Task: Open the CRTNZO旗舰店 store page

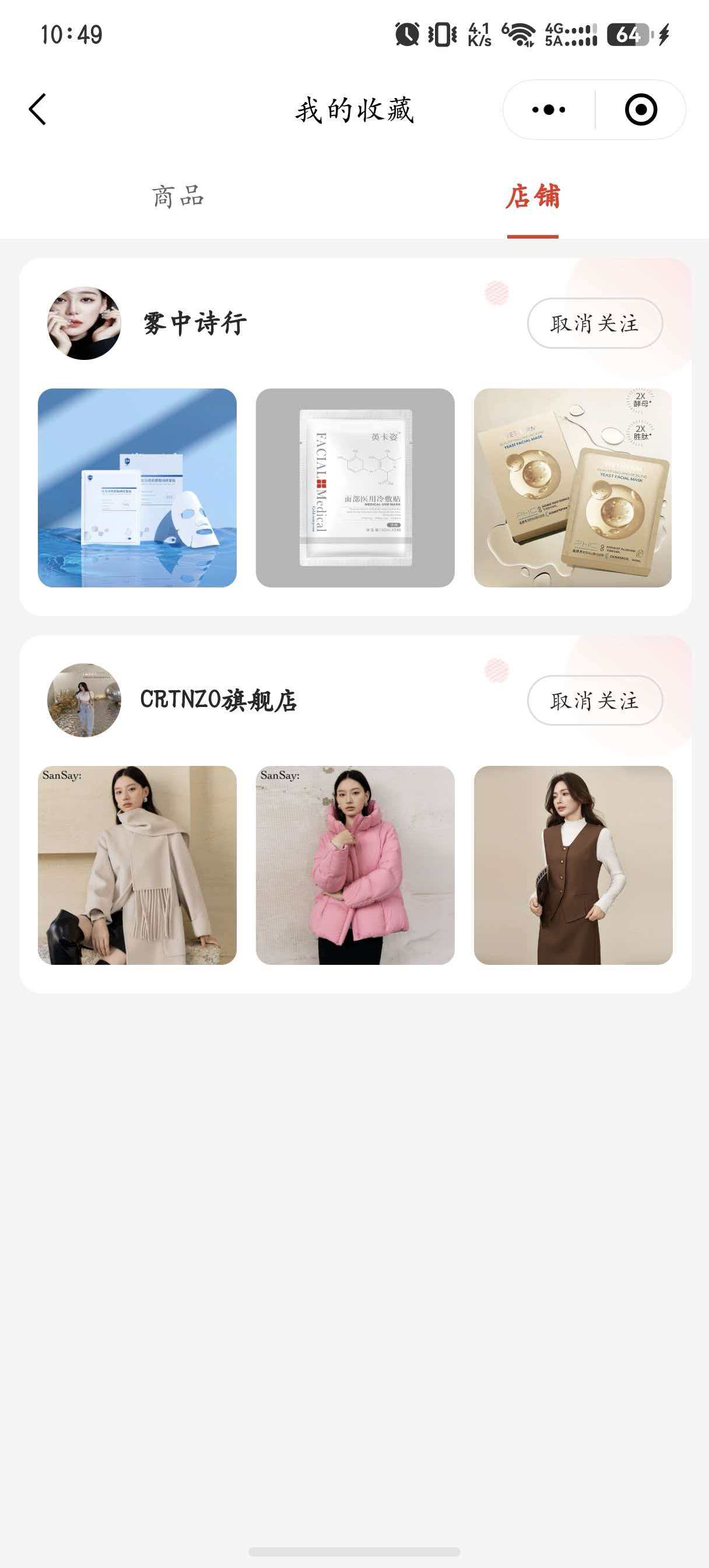Action: point(218,700)
